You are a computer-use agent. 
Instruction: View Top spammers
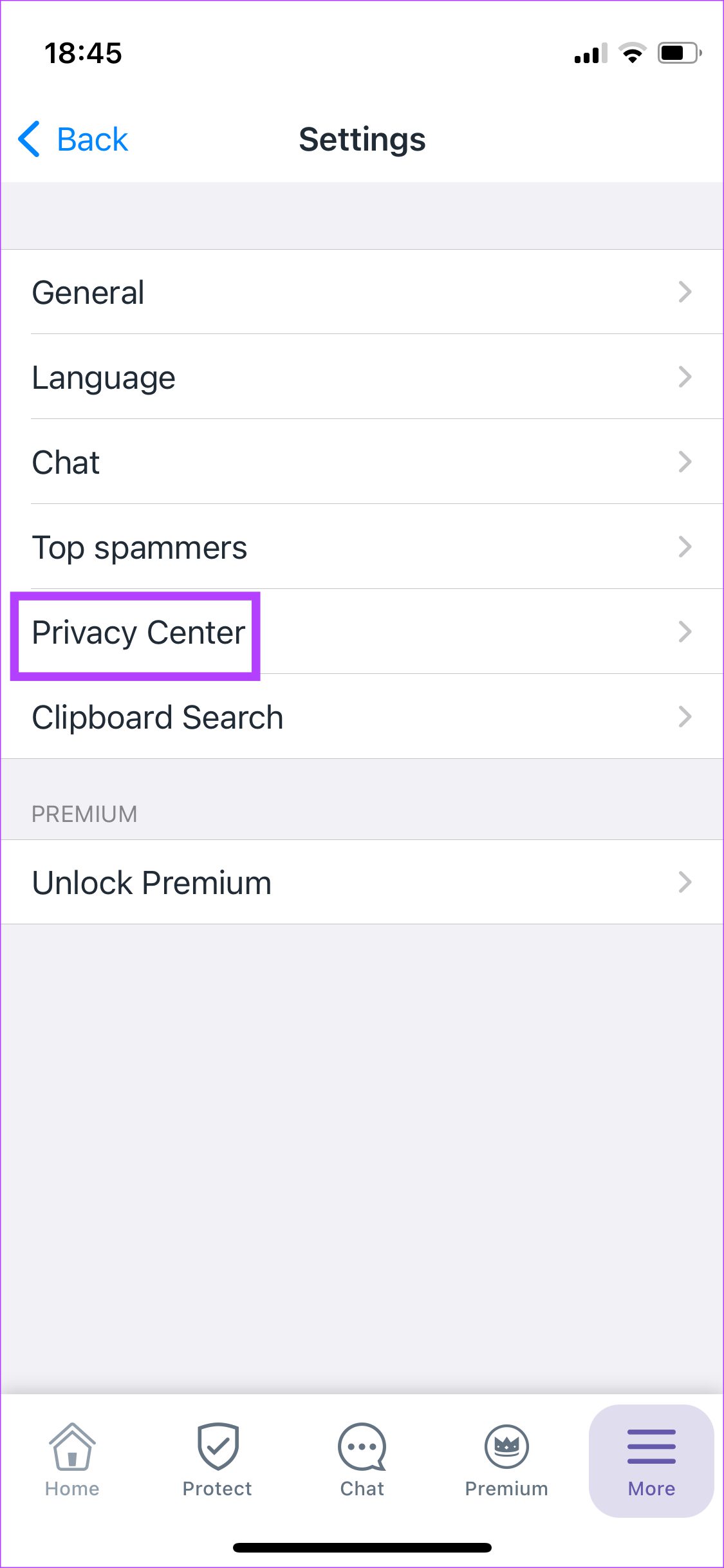point(362,547)
